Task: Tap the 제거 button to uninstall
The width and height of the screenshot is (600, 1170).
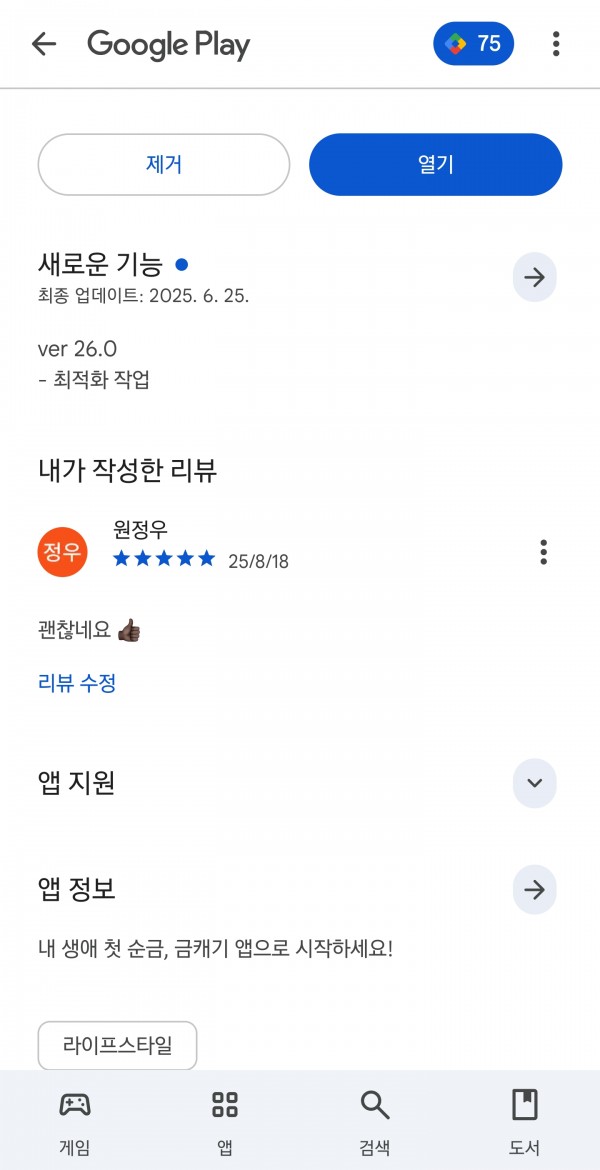Action: click(x=163, y=165)
